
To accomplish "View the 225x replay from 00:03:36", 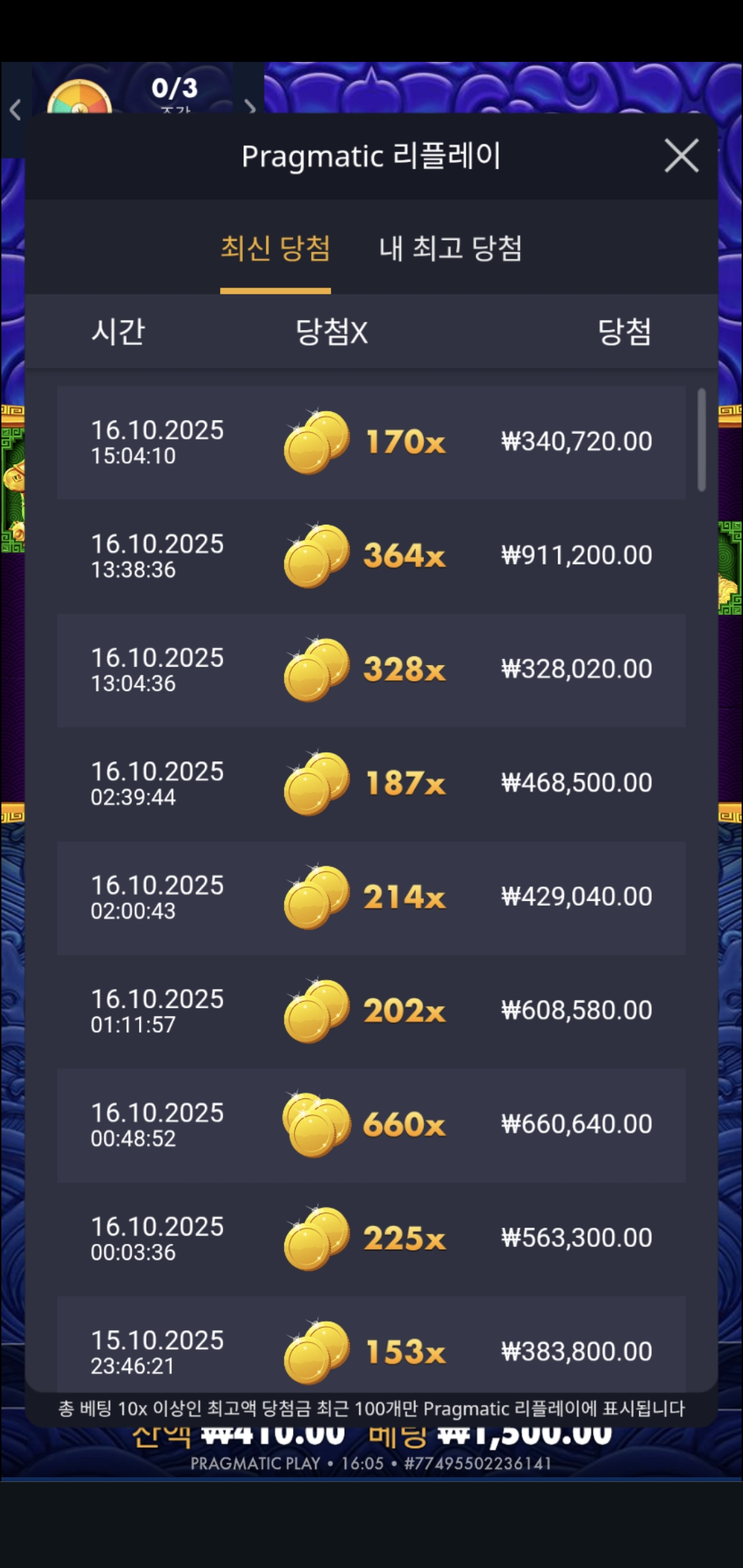I will pos(371,1239).
